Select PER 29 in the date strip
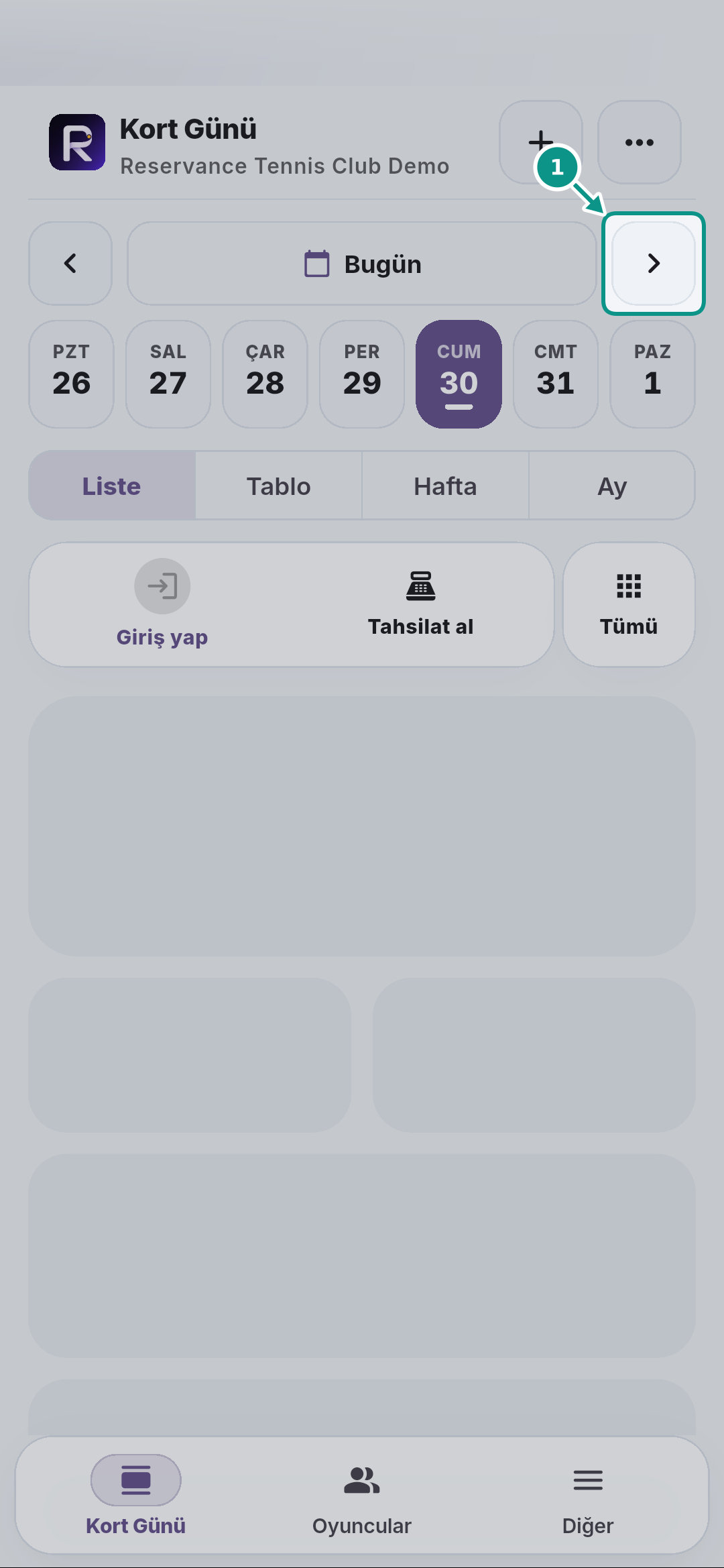The image size is (724, 1568). [362, 374]
